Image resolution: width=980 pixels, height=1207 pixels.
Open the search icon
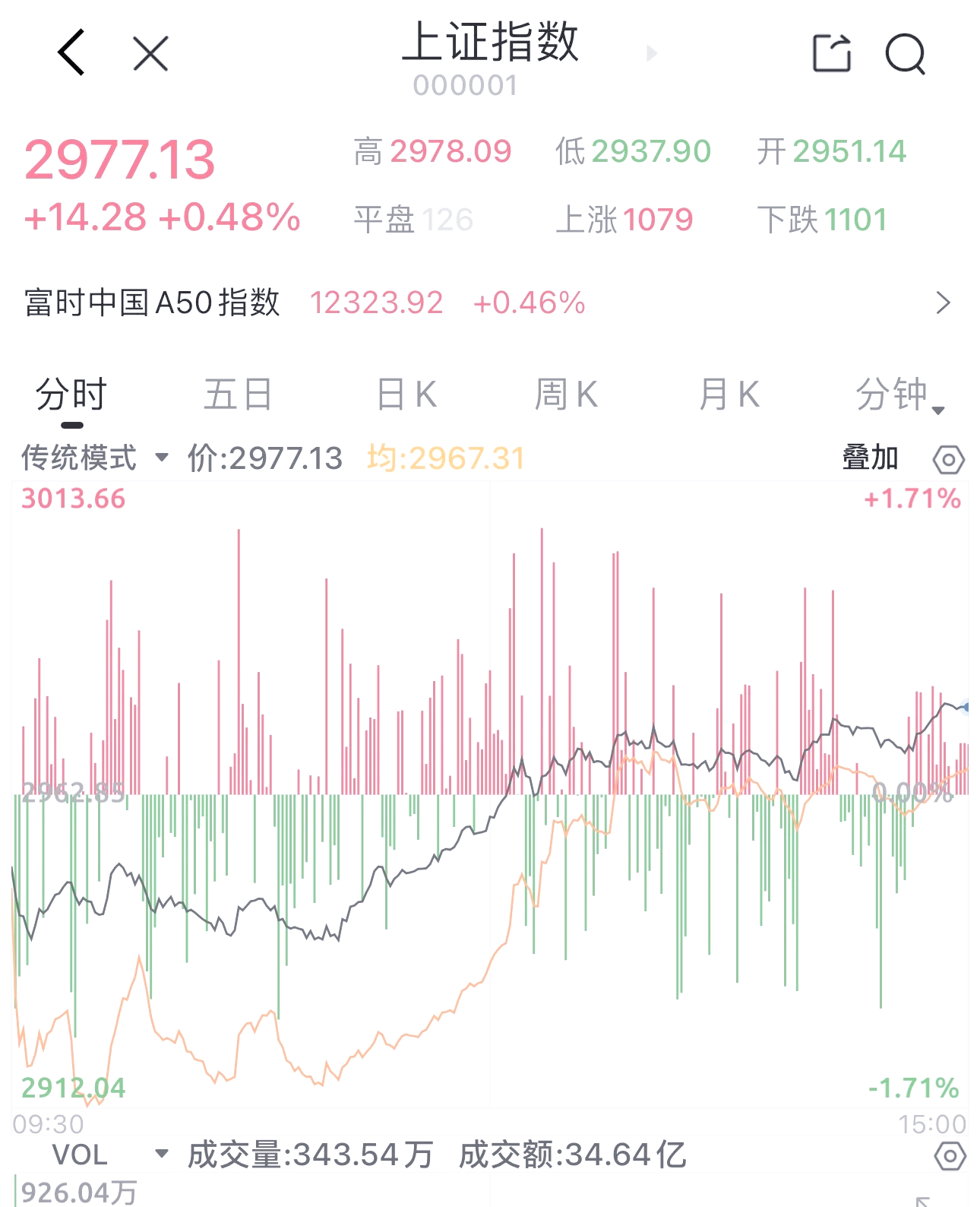click(906, 53)
